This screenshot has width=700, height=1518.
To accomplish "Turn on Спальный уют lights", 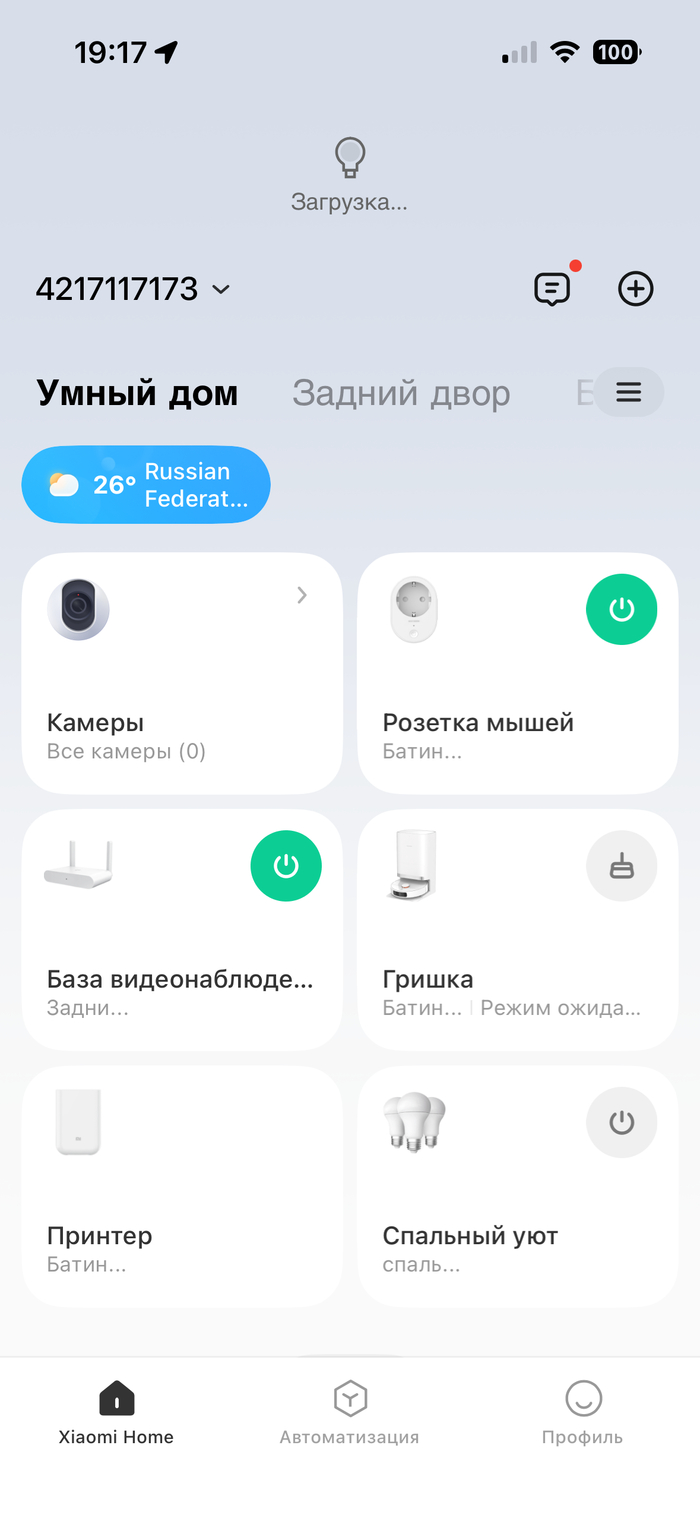I will click(621, 1123).
